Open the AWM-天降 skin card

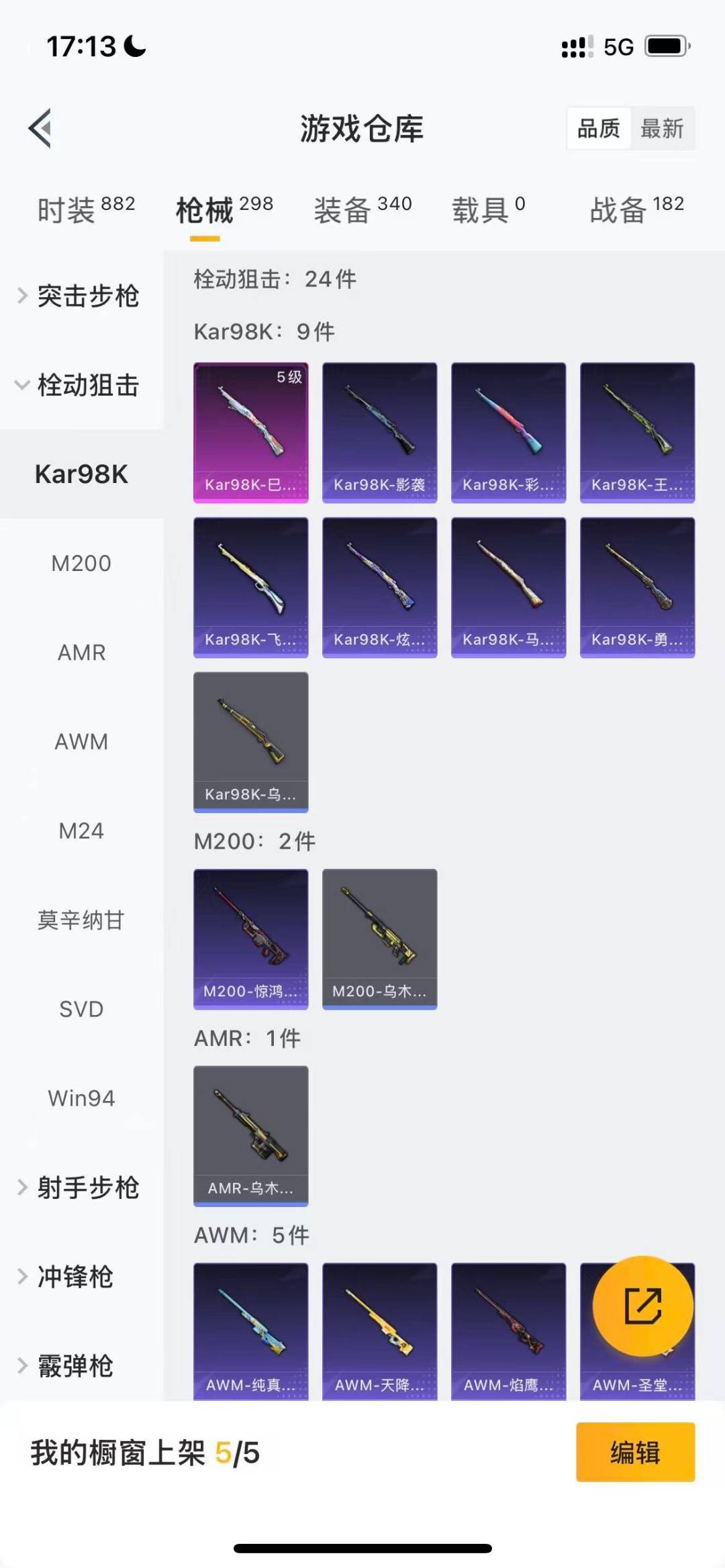pos(379,1332)
